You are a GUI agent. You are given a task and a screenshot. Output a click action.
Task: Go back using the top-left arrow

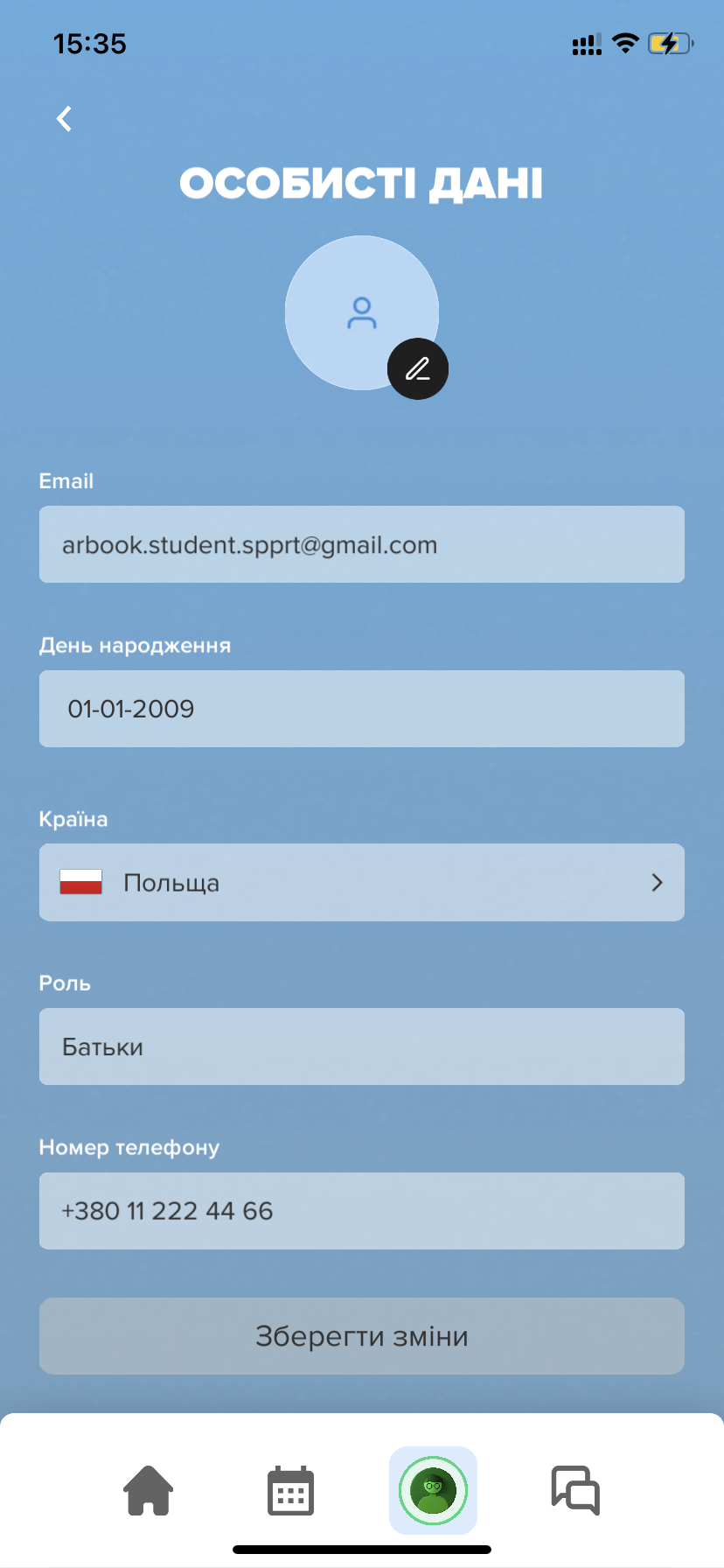click(64, 119)
